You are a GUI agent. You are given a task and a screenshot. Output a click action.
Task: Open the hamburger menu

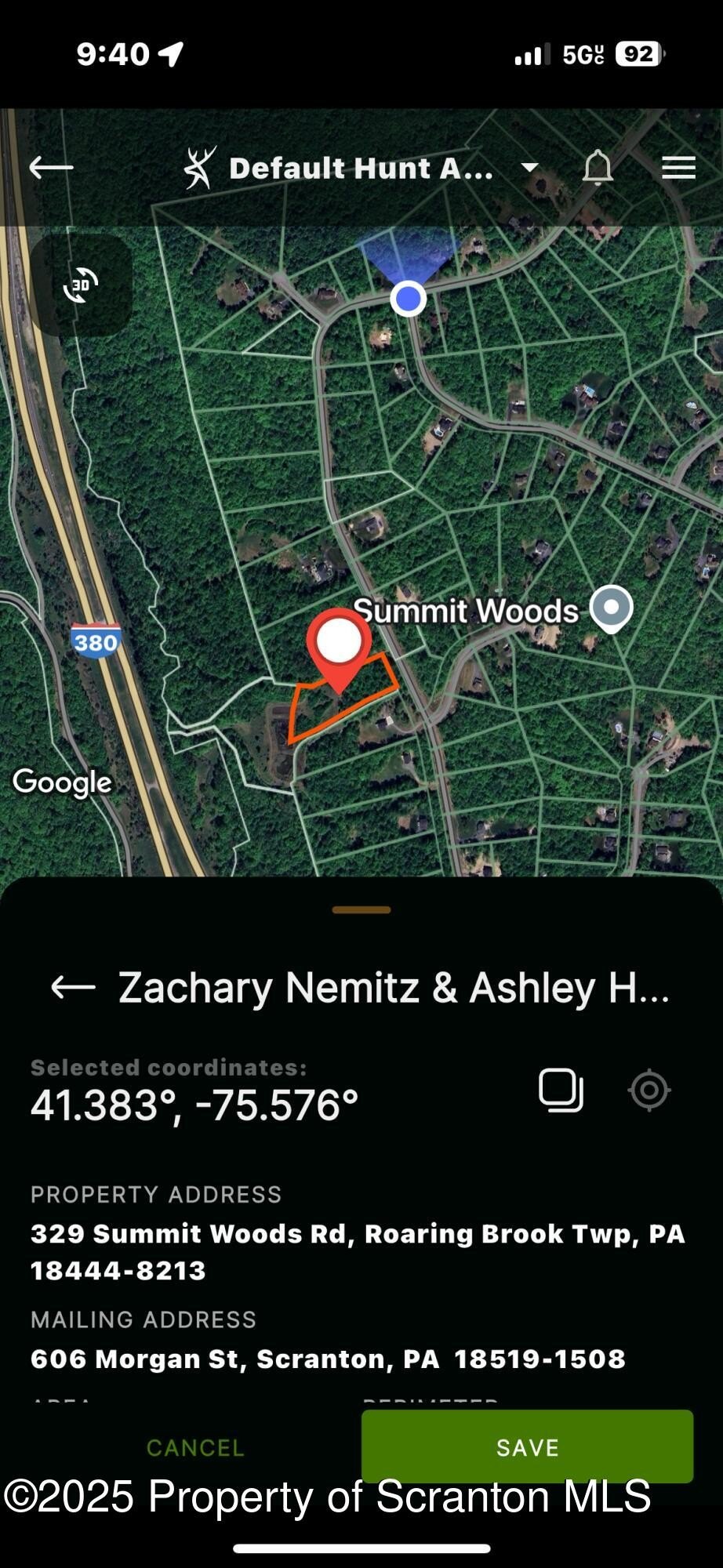(x=678, y=167)
